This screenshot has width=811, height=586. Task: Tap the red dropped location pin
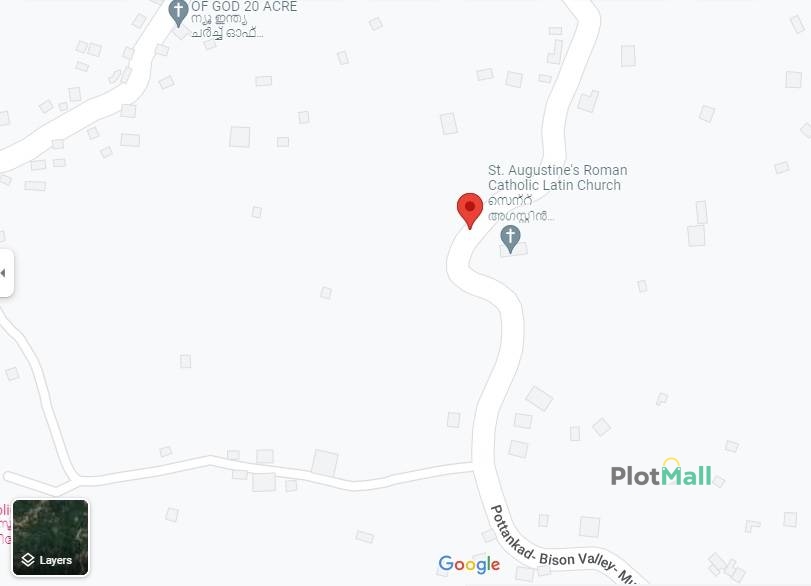pos(470,208)
